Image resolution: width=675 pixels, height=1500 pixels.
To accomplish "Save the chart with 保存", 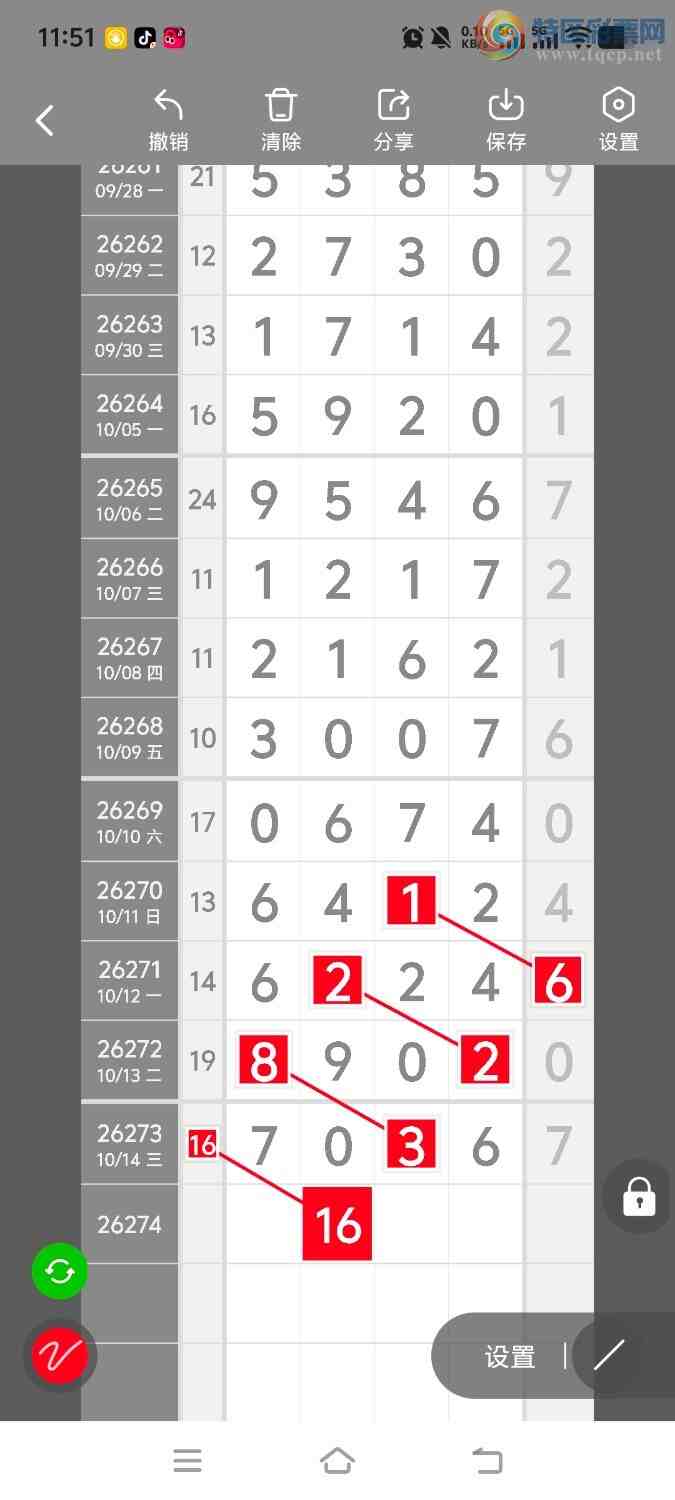I will (506, 120).
